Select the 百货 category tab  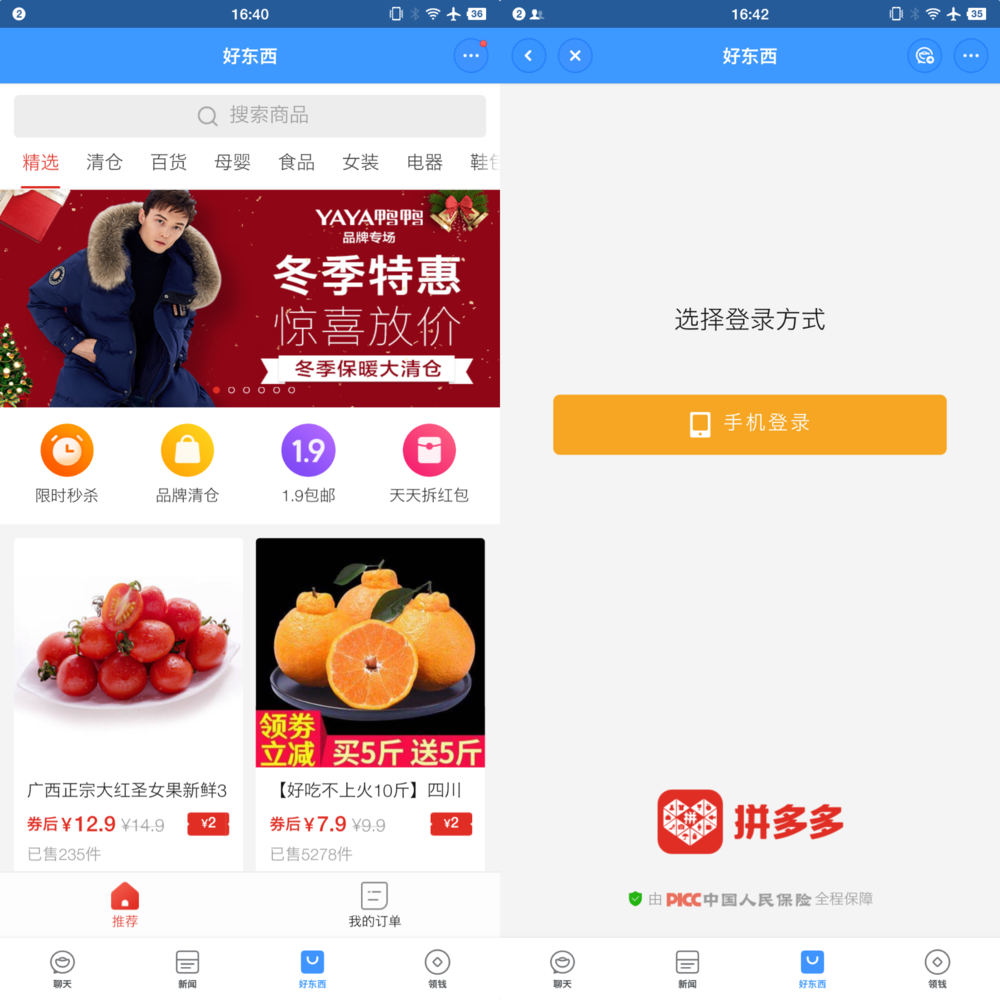pos(168,162)
